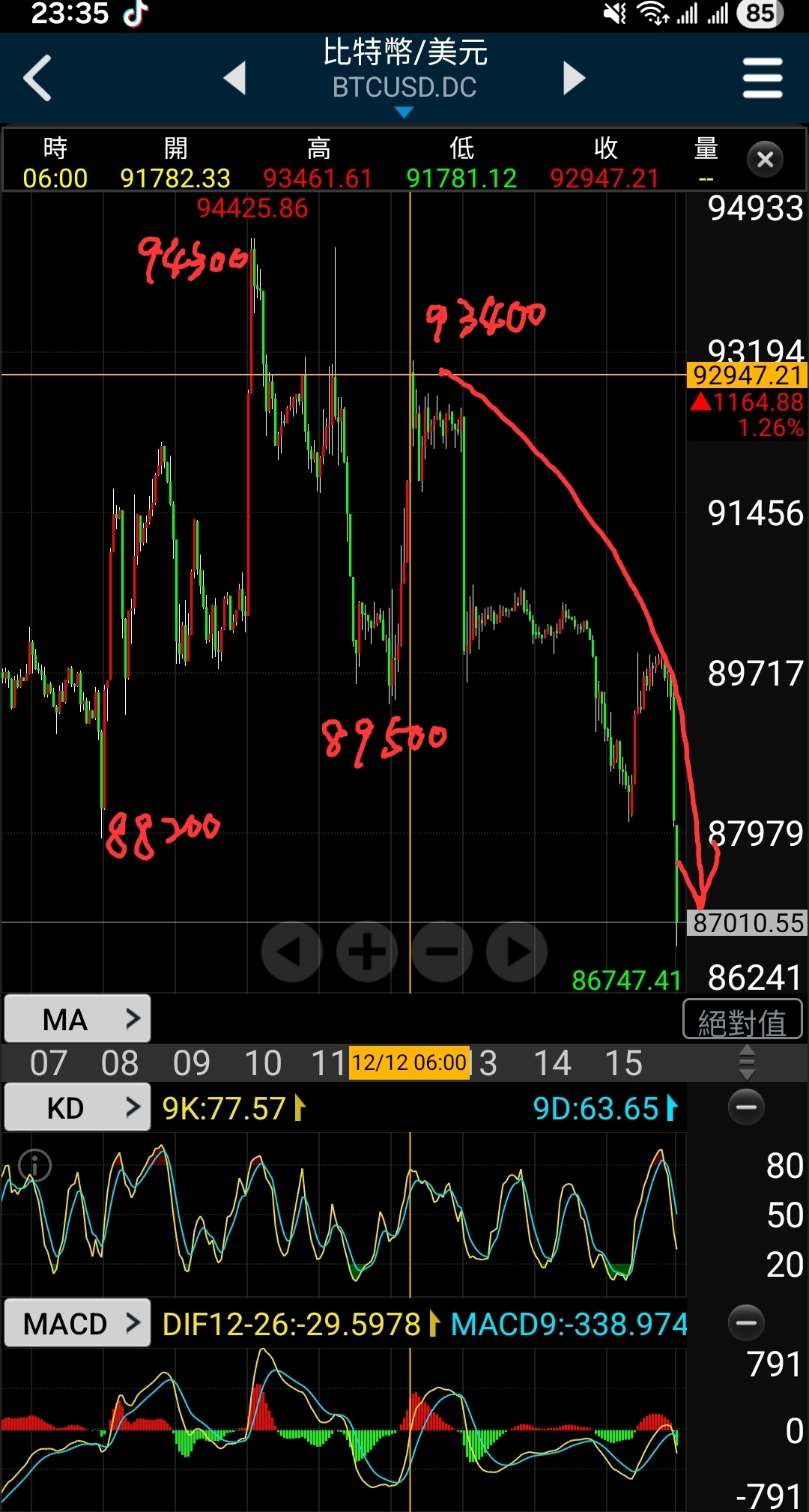
Task: Show info for the KD indicator
Action: [34, 1165]
